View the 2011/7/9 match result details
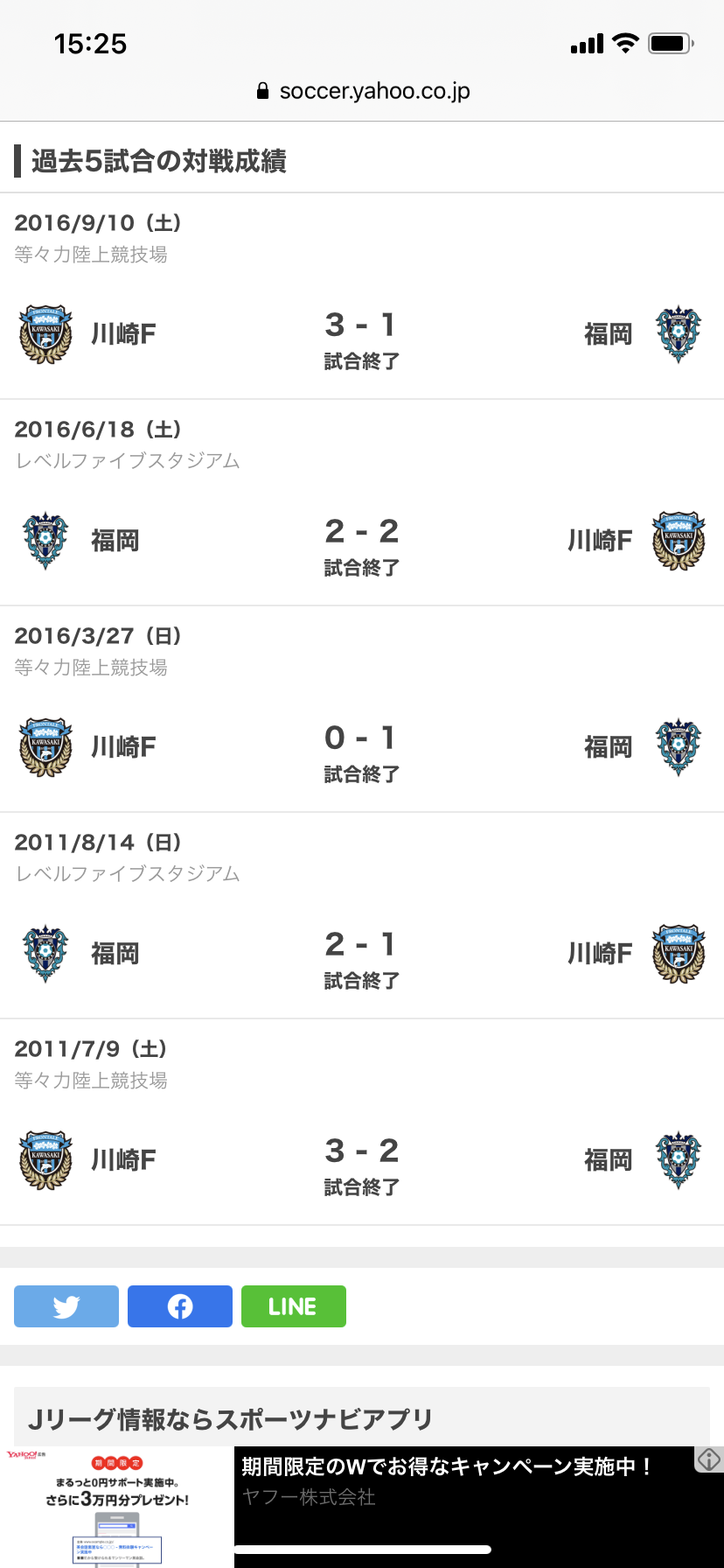Screen dimensions: 724x1568 pos(362,1161)
